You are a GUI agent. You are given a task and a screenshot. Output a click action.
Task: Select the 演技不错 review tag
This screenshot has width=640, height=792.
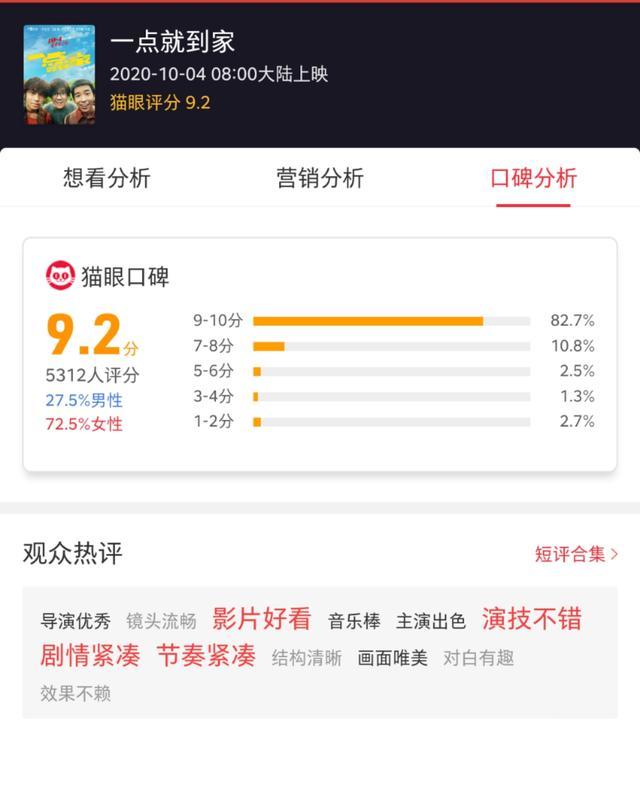[531, 619]
